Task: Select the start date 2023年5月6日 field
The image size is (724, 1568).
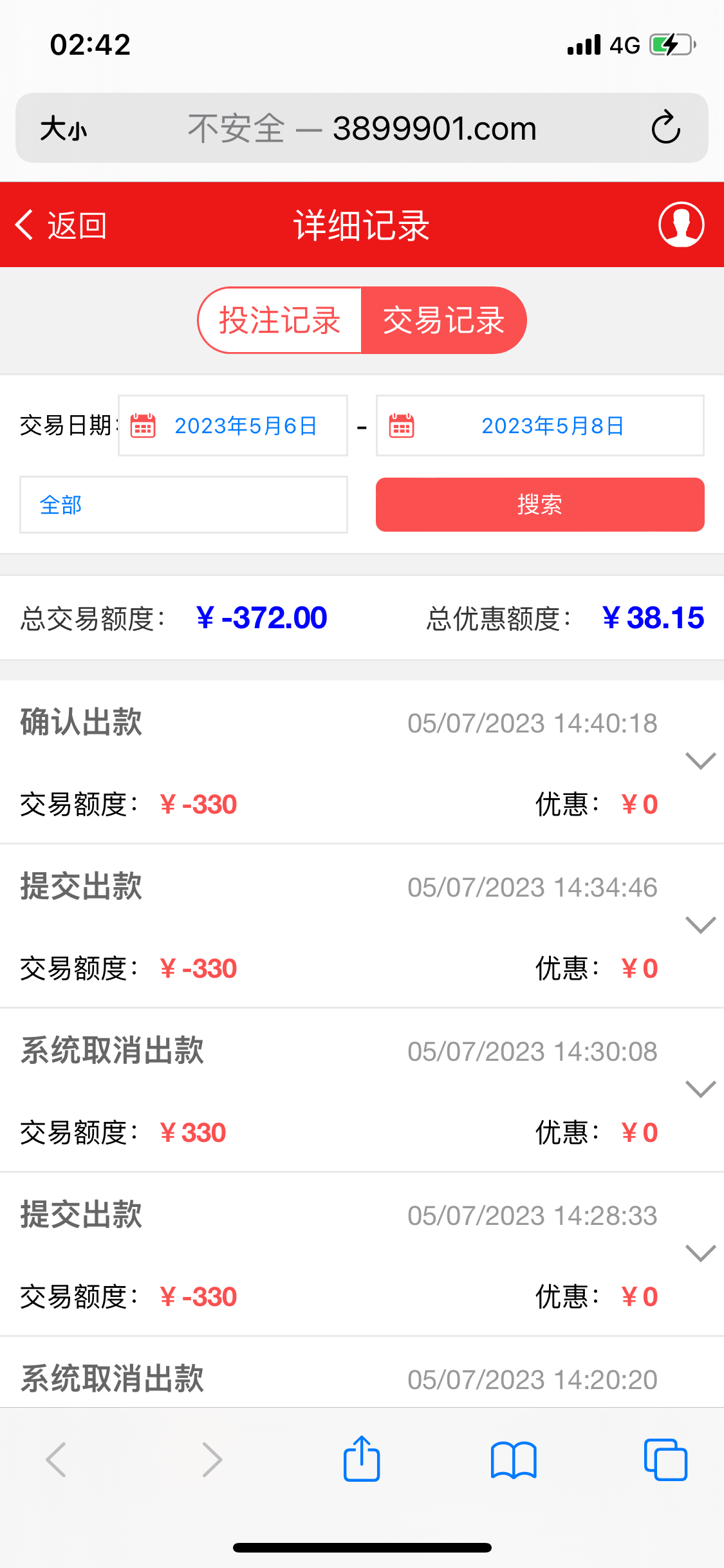Action: (x=245, y=425)
